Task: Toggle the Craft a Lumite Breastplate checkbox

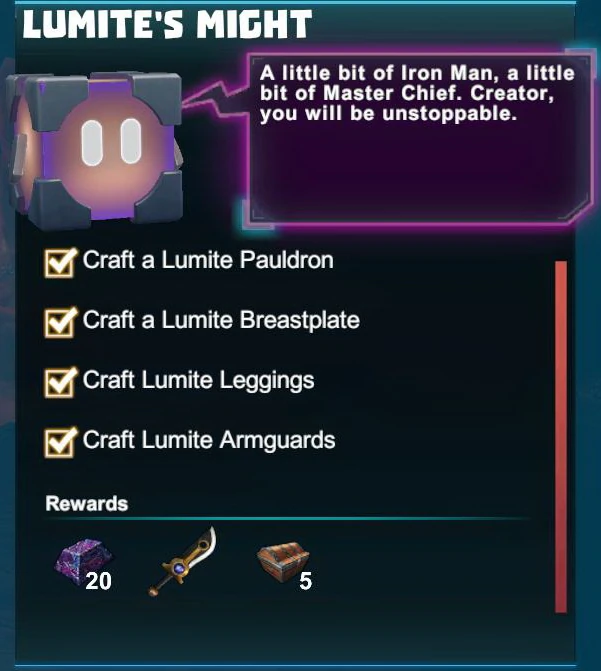Action: click(62, 323)
